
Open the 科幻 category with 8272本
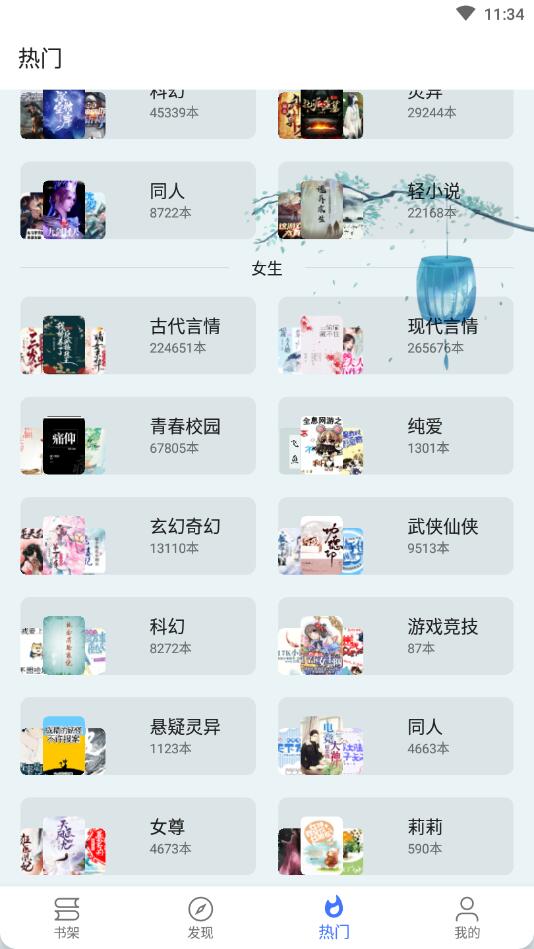pyautogui.click(x=138, y=636)
